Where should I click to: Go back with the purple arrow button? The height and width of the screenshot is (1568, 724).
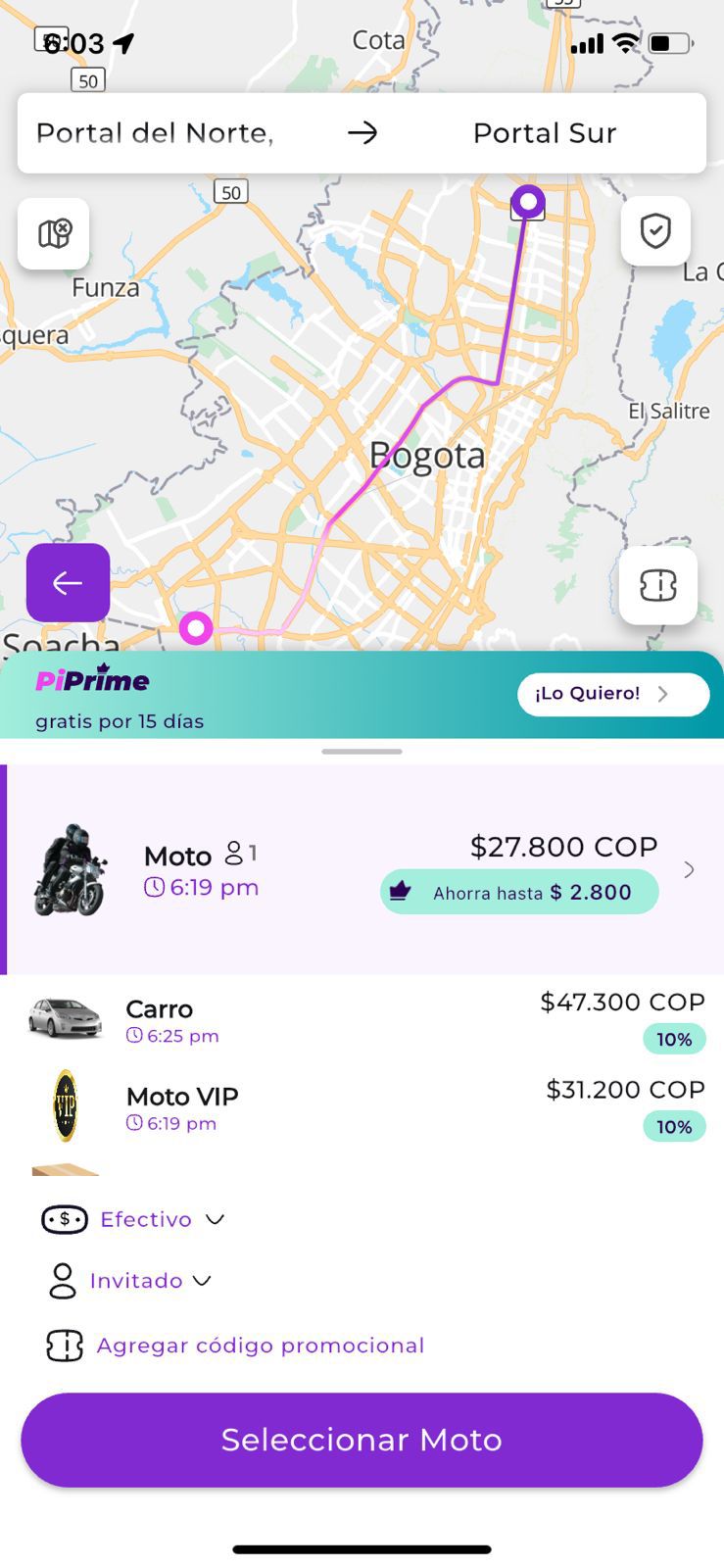point(68,583)
